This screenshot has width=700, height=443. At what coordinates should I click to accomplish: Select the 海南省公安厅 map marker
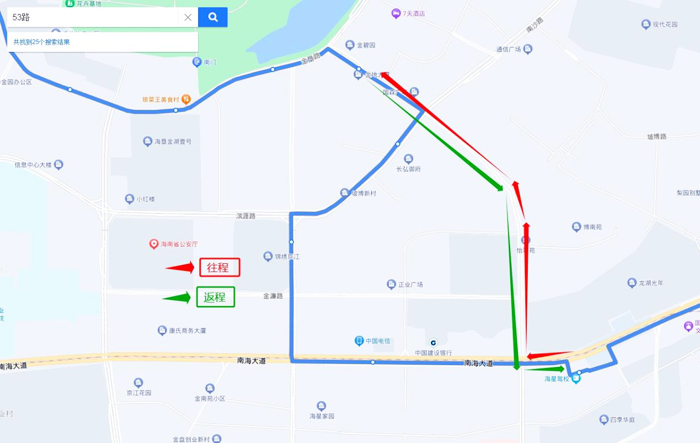tap(154, 245)
